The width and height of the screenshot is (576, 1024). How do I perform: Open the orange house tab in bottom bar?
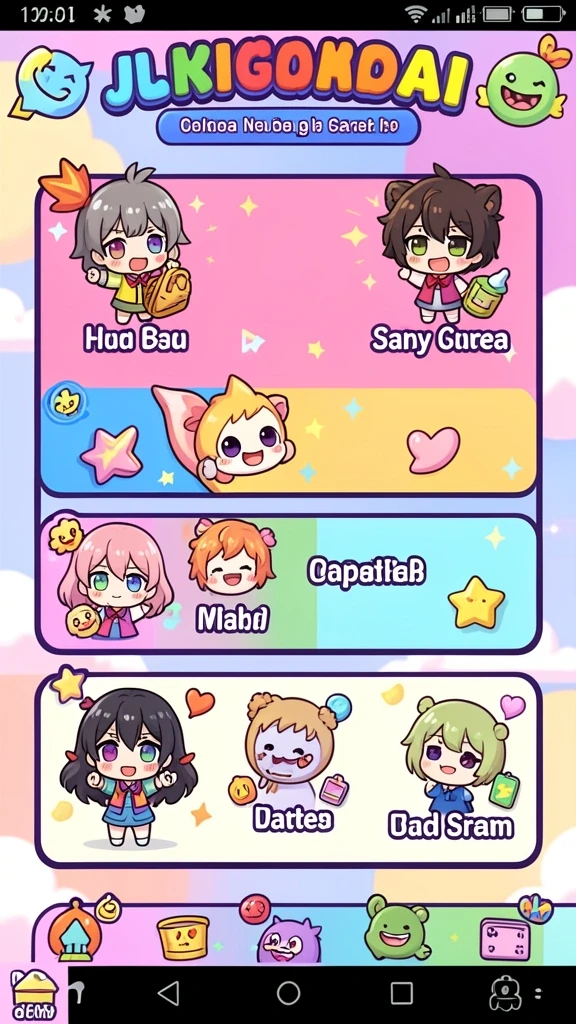click(x=76, y=931)
